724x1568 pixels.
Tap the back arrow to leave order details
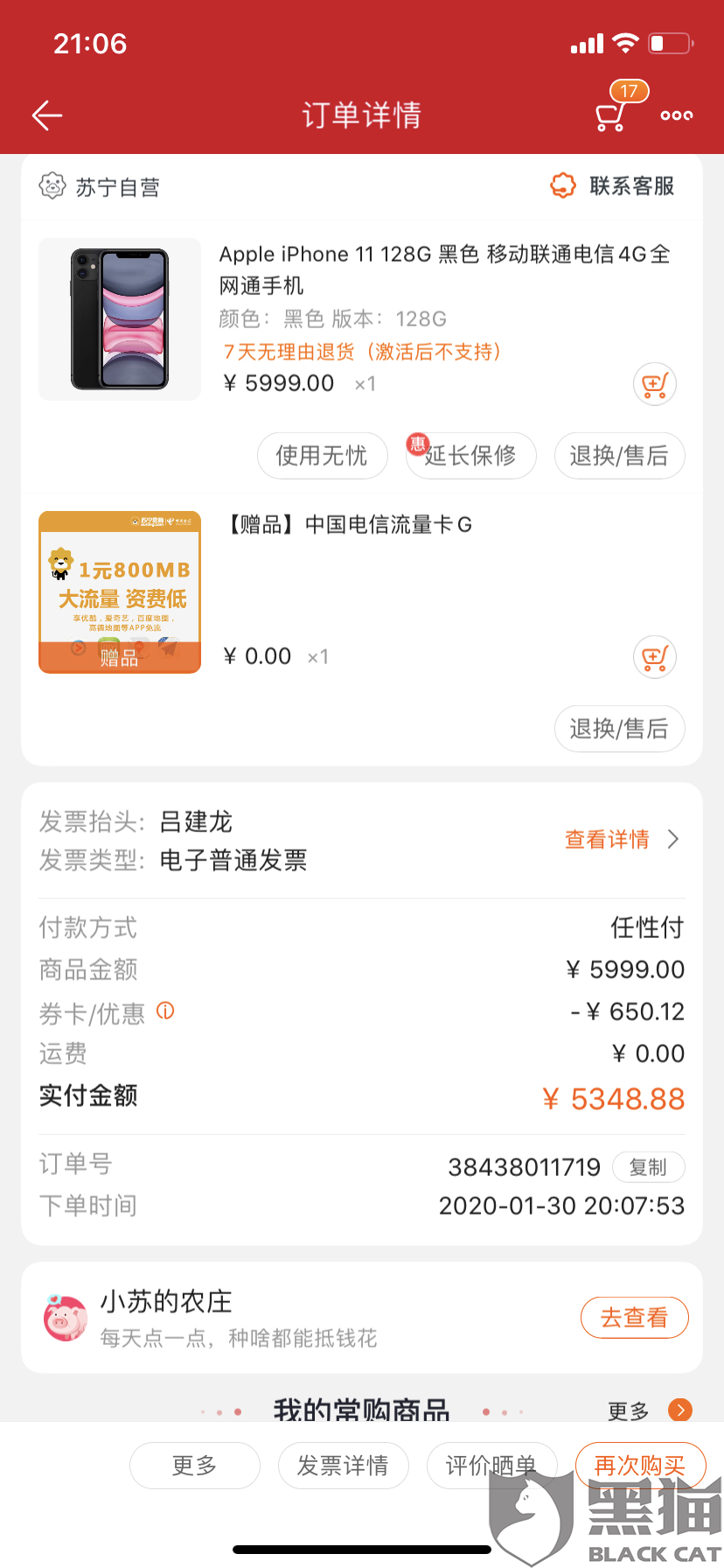(46, 115)
